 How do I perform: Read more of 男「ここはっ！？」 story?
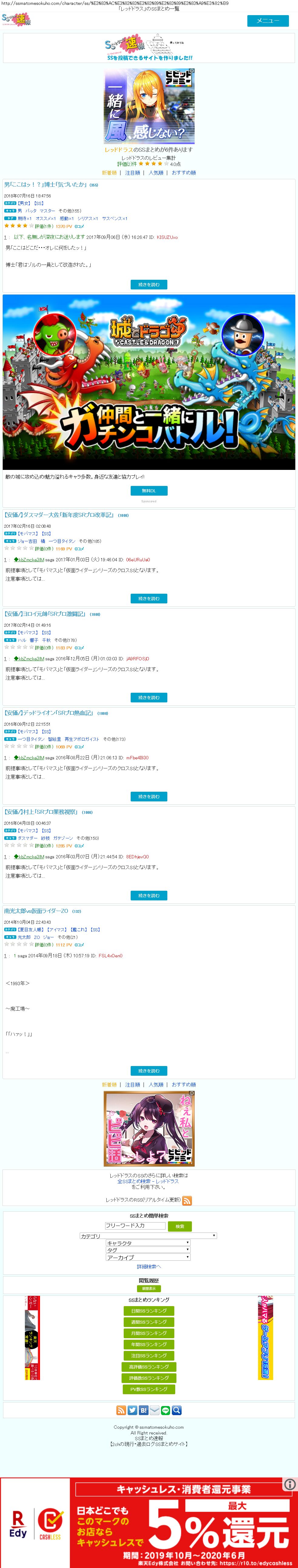click(x=149, y=284)
